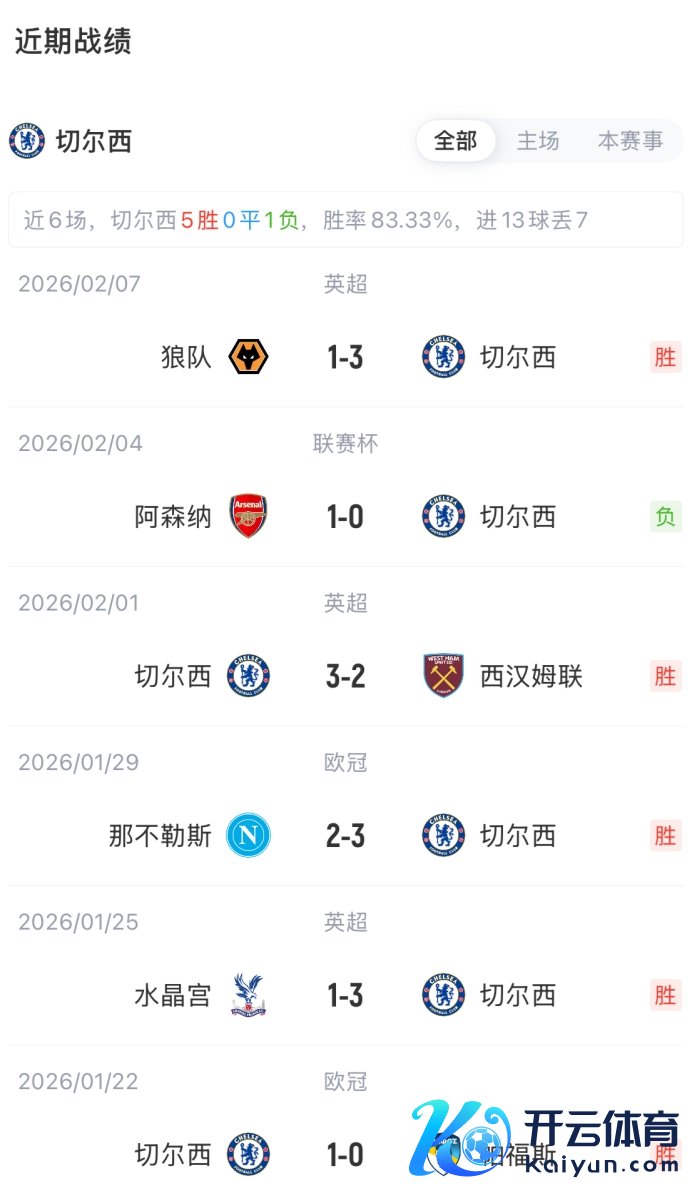This screenshot has height=1198, width=694.
Task: Open the 2026/01/22 欧冠 切尔西 1-0 match
Action: click(x=345, y=1155)
